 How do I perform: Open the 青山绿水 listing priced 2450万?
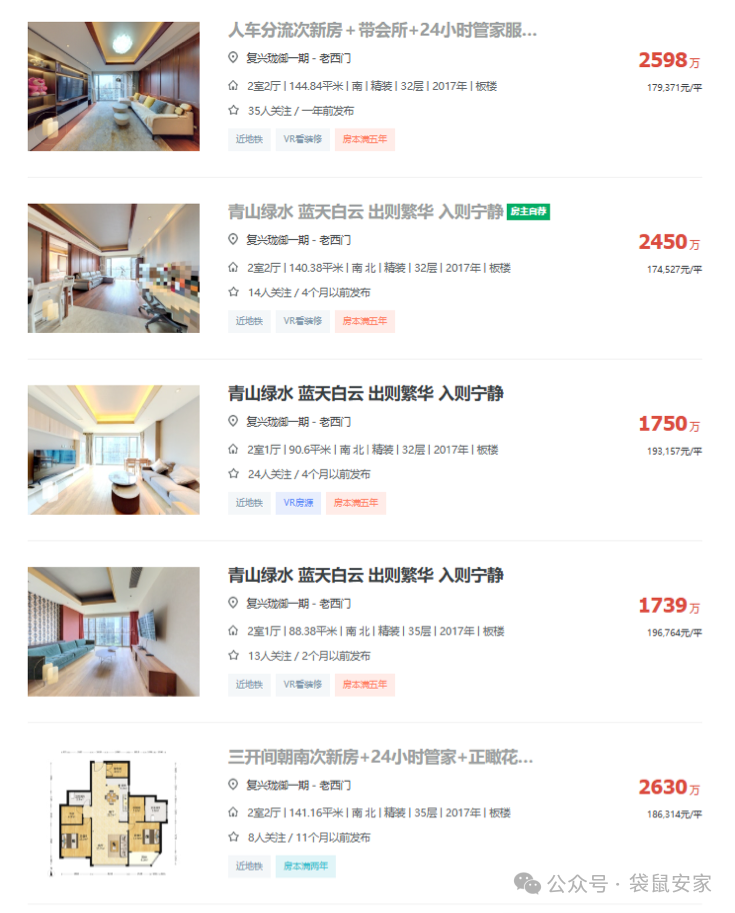point(365,212)
